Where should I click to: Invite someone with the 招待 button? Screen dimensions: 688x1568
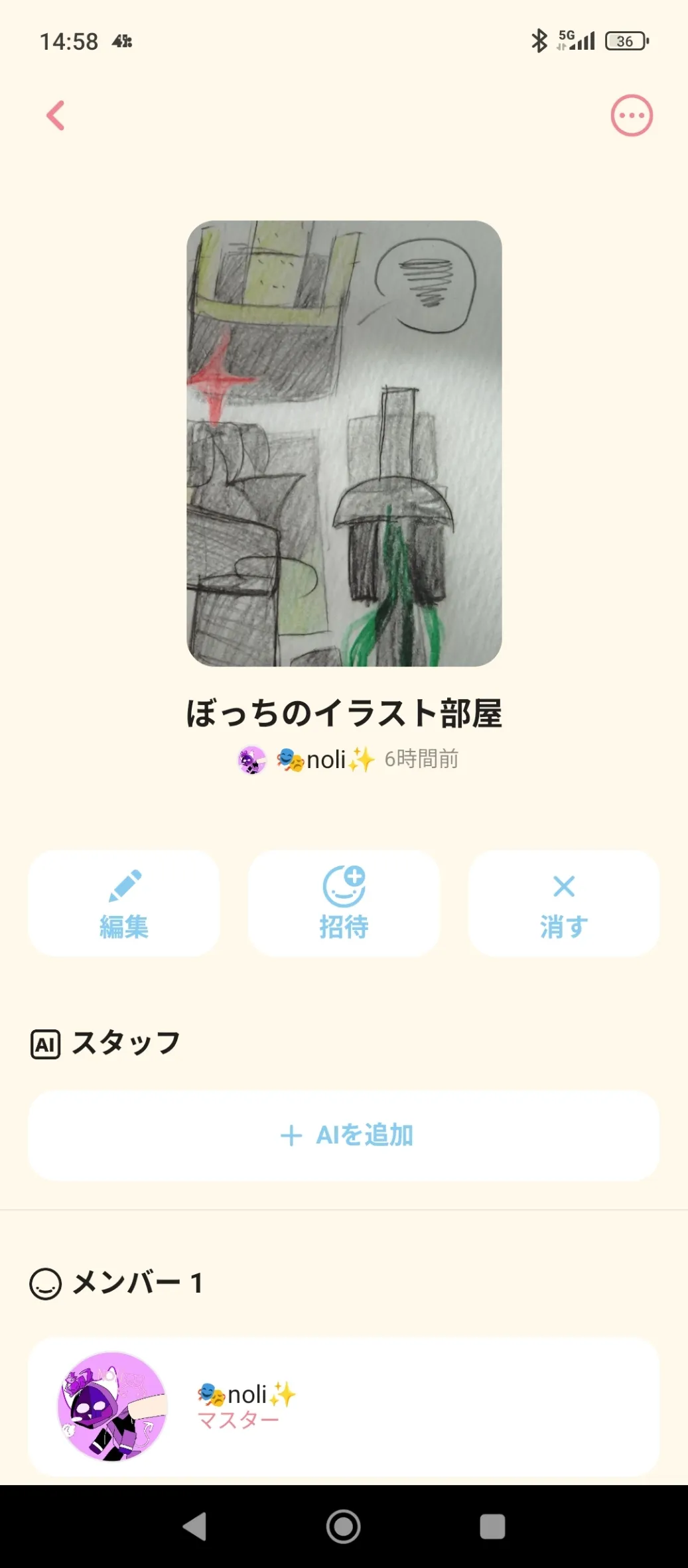point(344,903)
